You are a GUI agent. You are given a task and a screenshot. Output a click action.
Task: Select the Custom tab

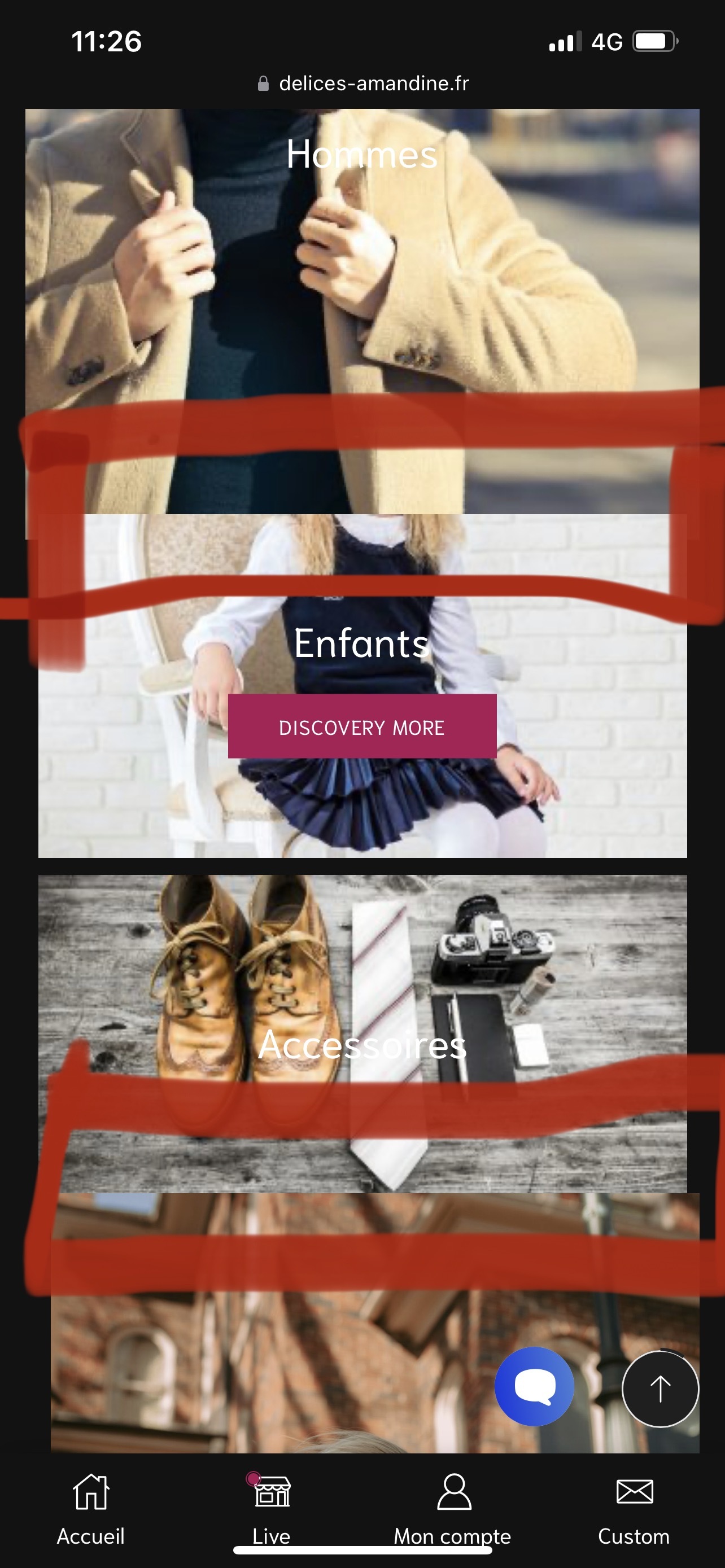(634, 1509)
